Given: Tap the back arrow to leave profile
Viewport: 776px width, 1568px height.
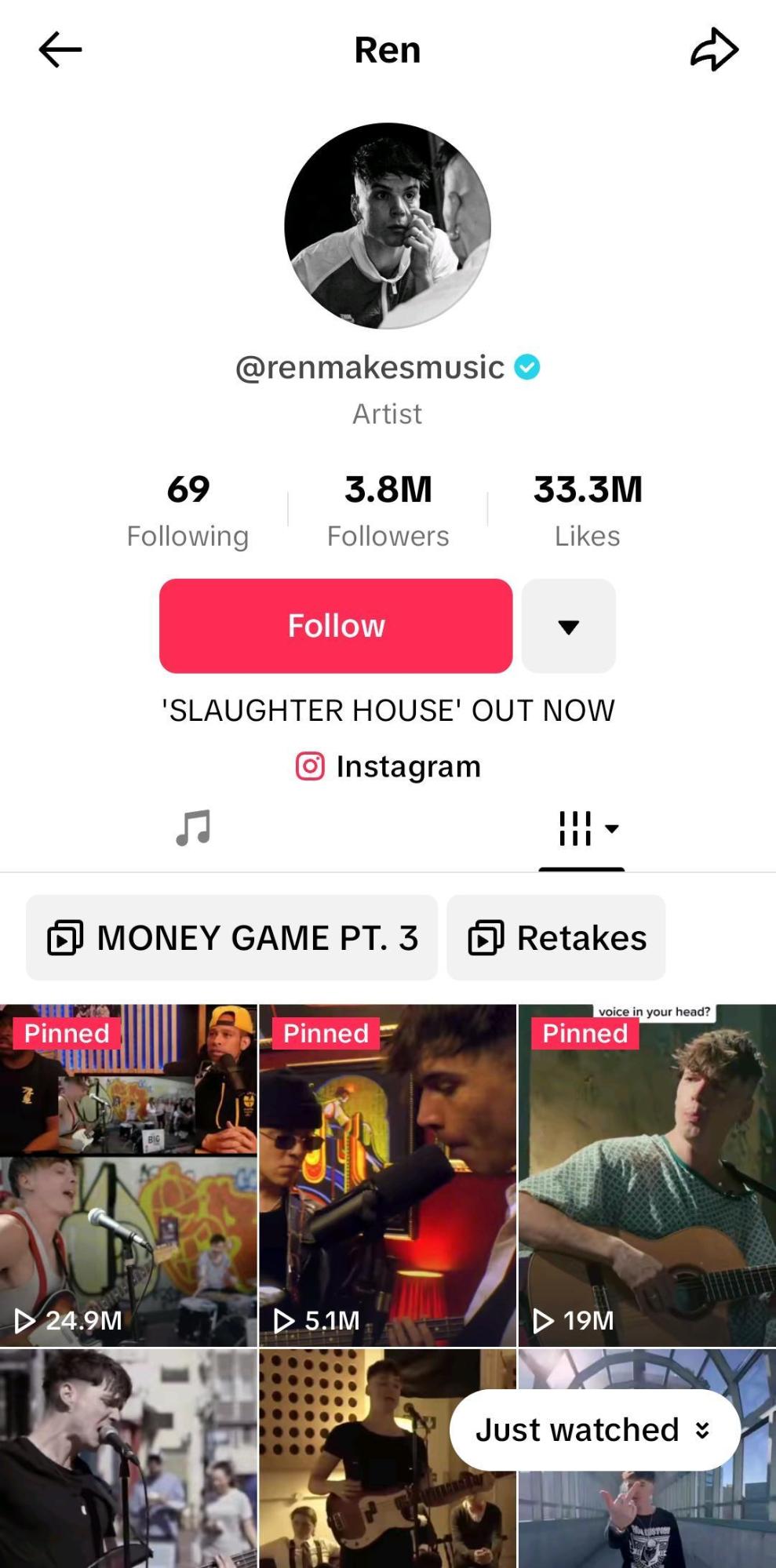Looking at the screenshot, I should tap(60, 49).
